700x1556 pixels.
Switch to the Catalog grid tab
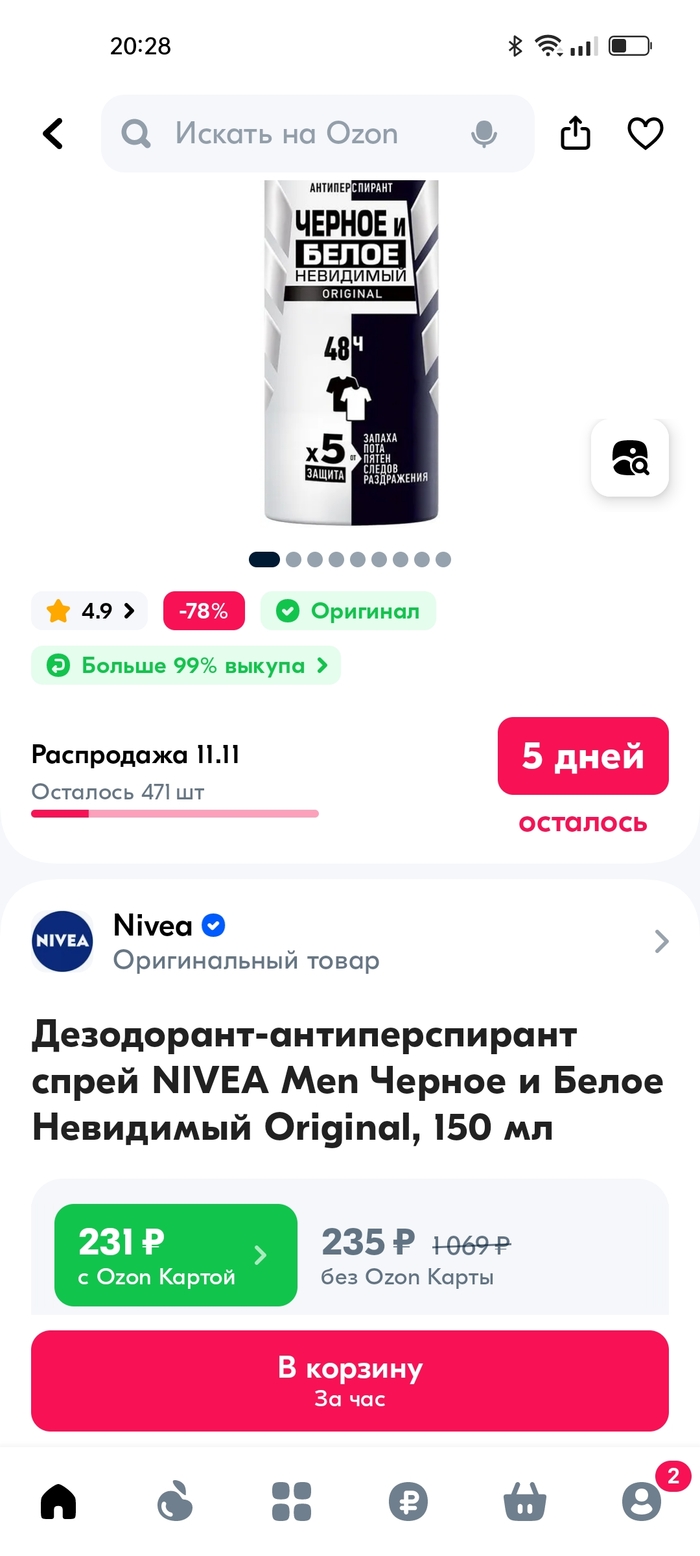(292, 1501)
